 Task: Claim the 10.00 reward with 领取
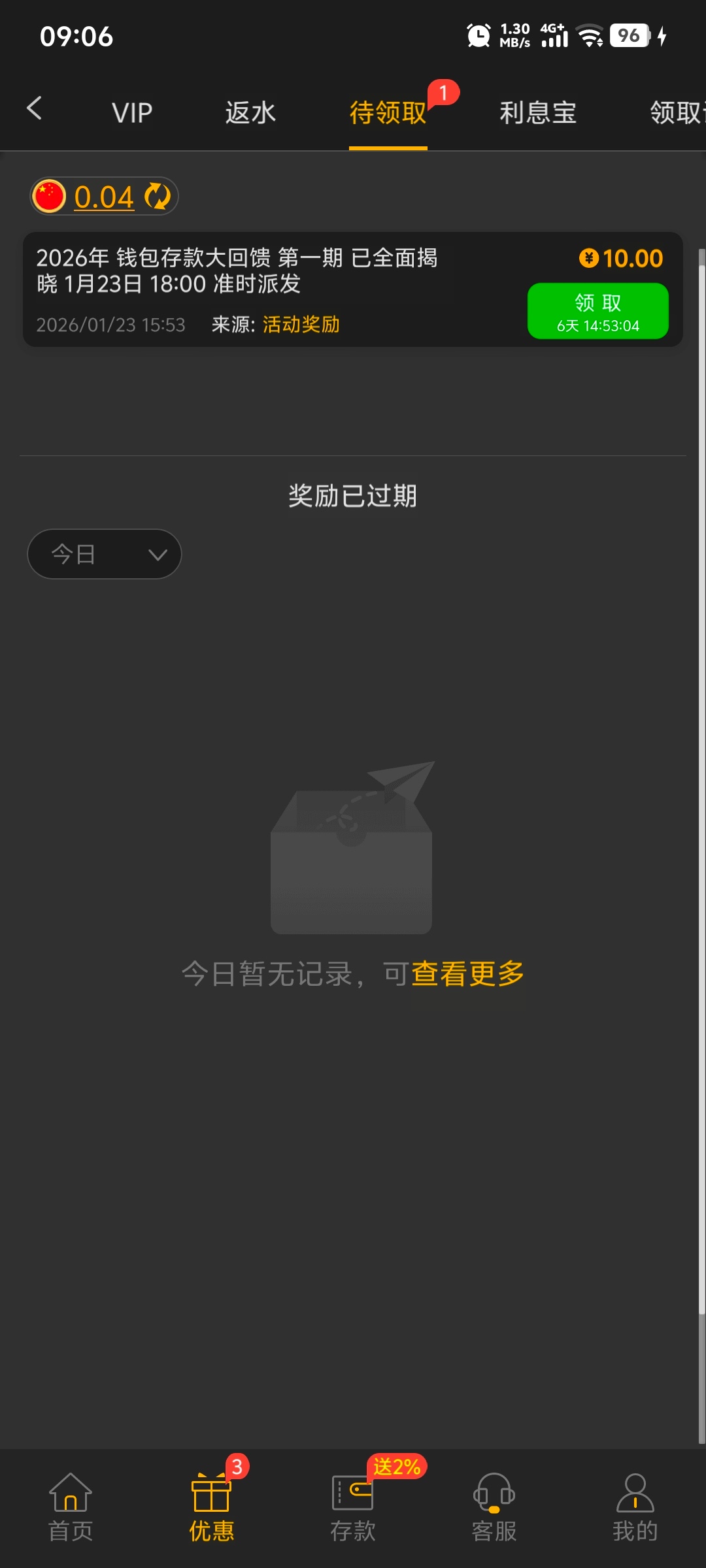click(x=597, y=311)
